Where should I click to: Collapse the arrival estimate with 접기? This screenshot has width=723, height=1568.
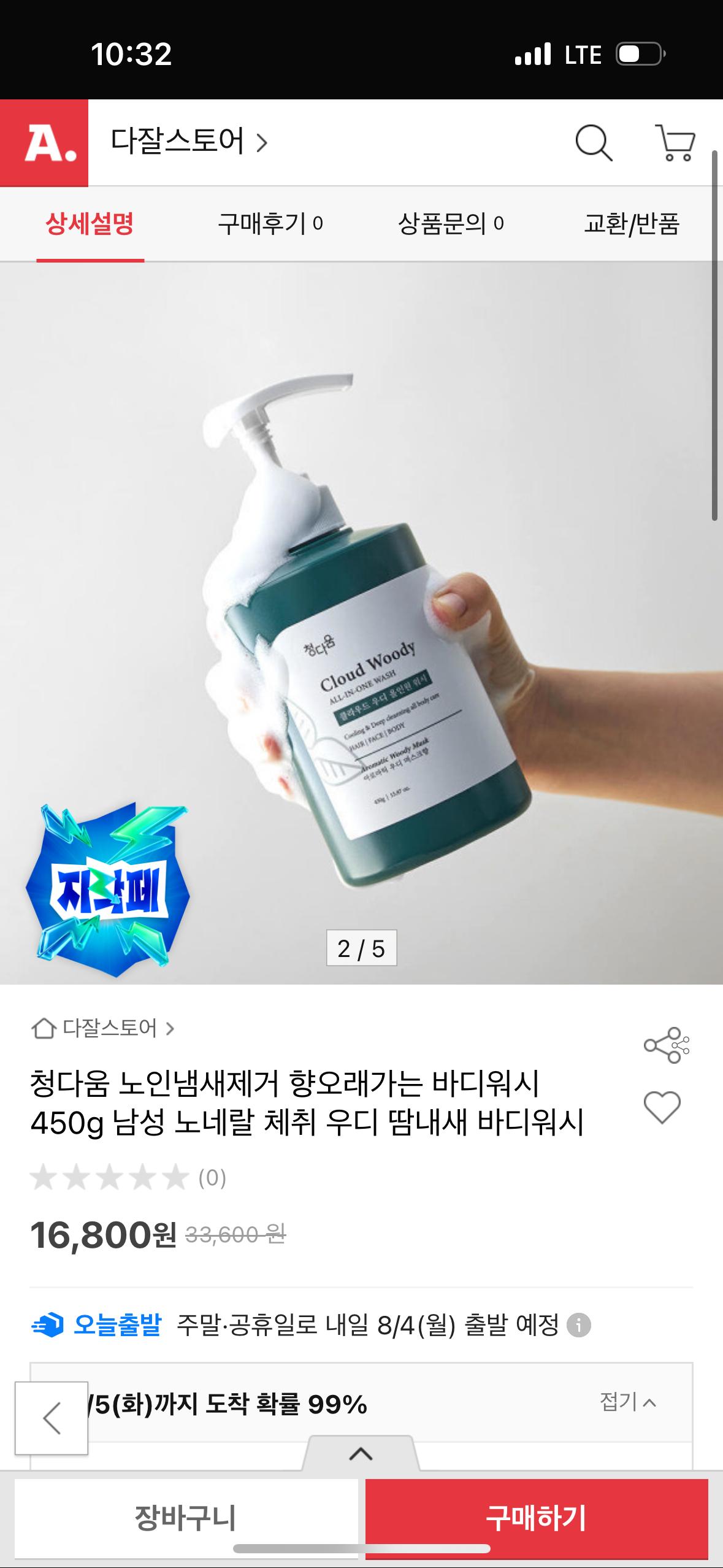click(628, 1402)
